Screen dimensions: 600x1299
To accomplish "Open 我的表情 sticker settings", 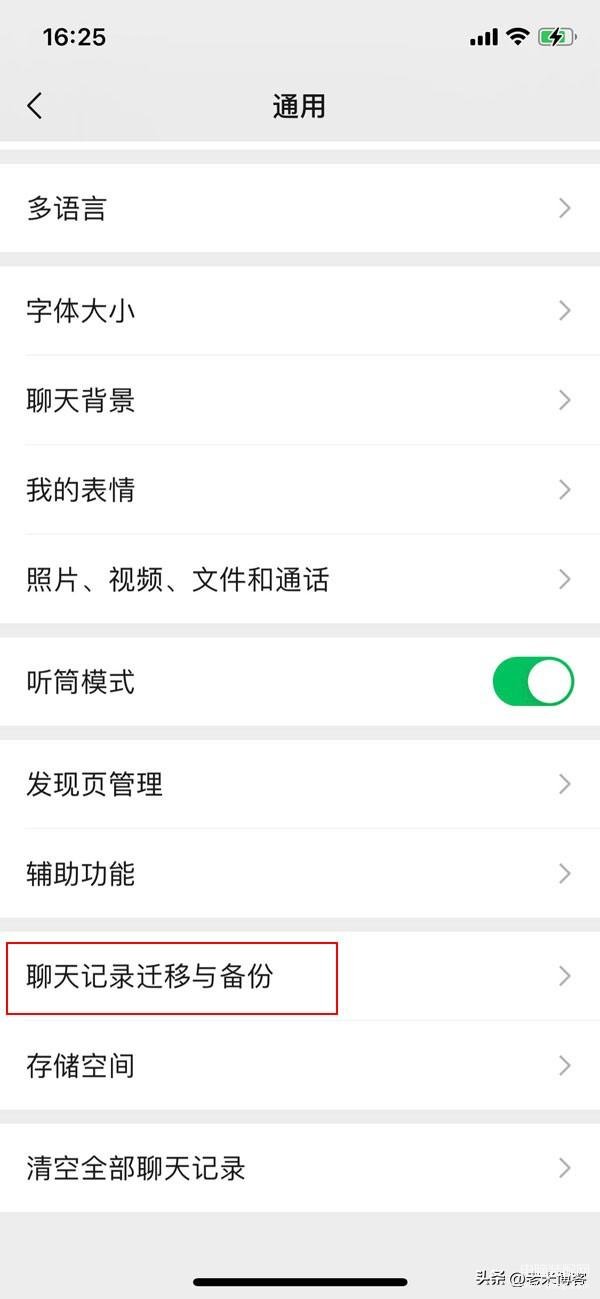I will [x=300, y=490].
